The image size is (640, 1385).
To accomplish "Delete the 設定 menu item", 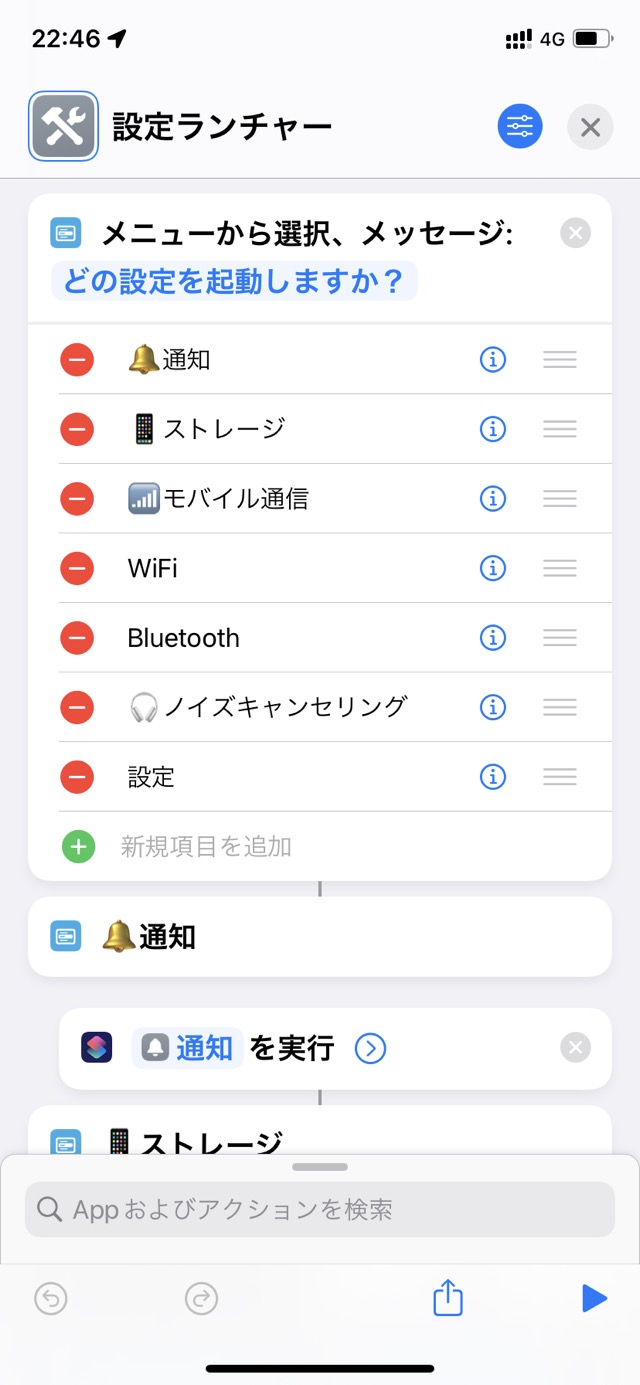I will 77,776.
